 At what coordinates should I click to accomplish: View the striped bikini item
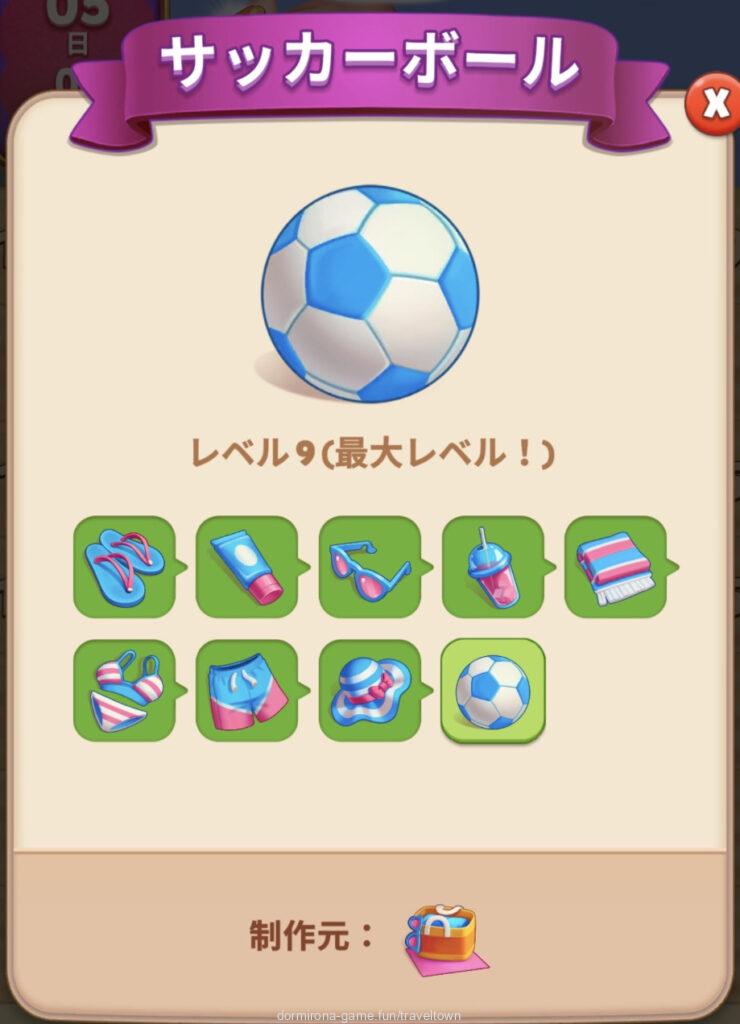[x=124, y=691]
